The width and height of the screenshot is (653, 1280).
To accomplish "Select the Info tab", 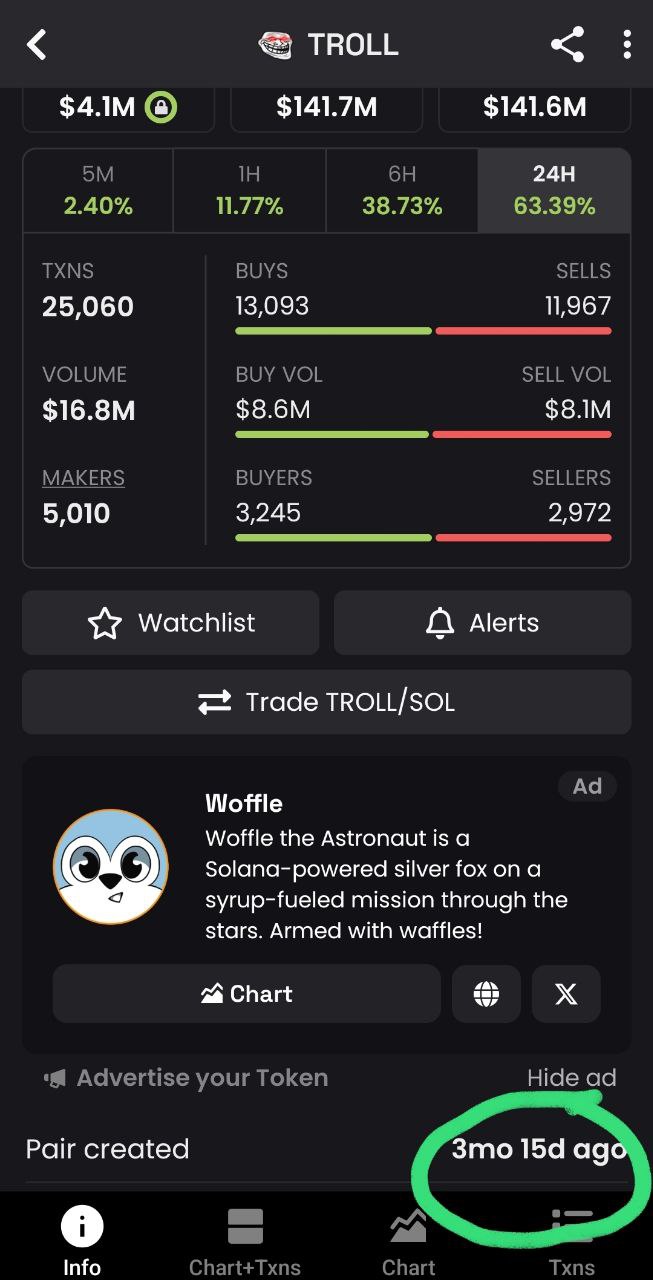I will (x=82, y=1240).
